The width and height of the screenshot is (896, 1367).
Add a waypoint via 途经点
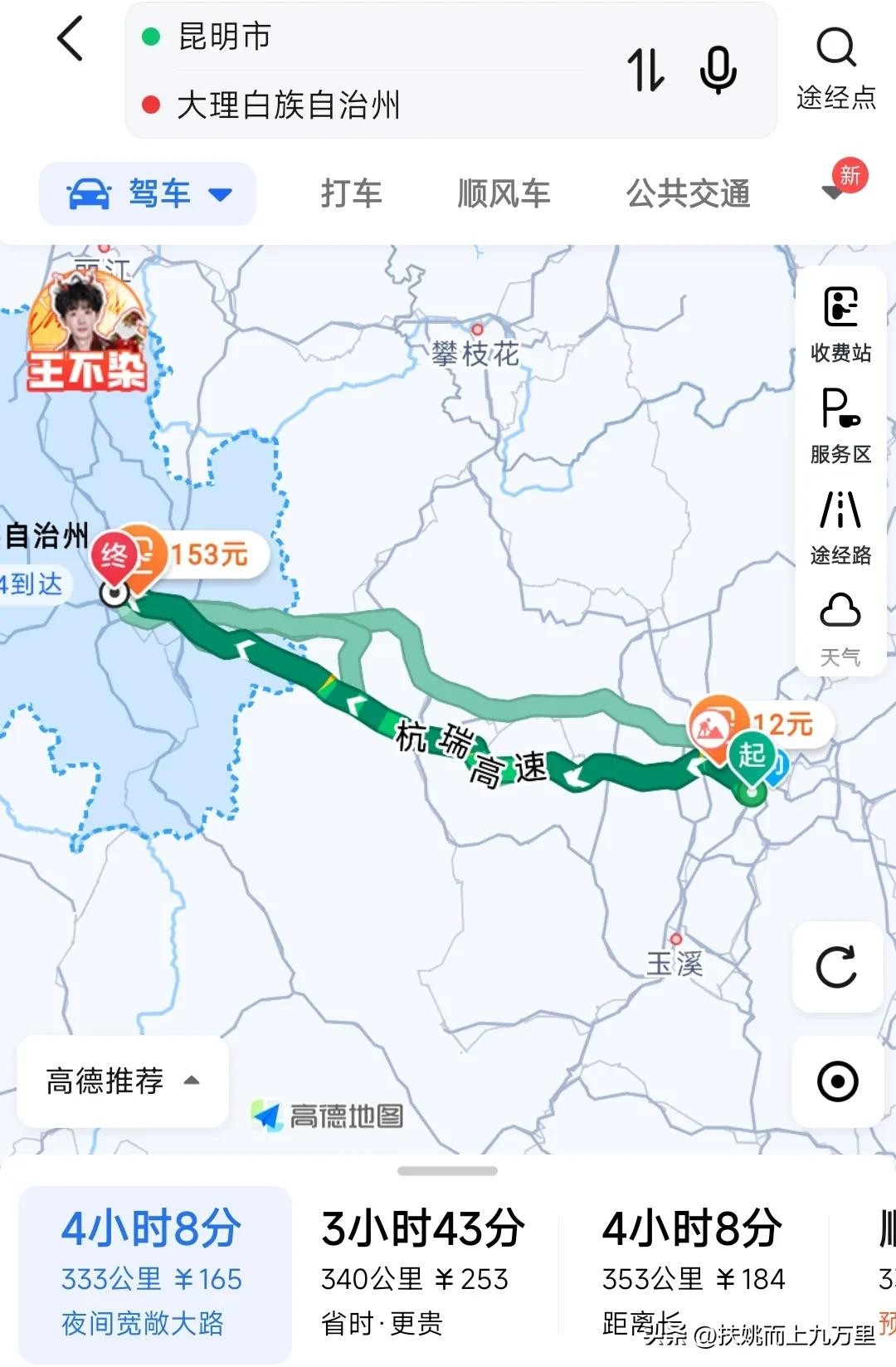point(835,68)
